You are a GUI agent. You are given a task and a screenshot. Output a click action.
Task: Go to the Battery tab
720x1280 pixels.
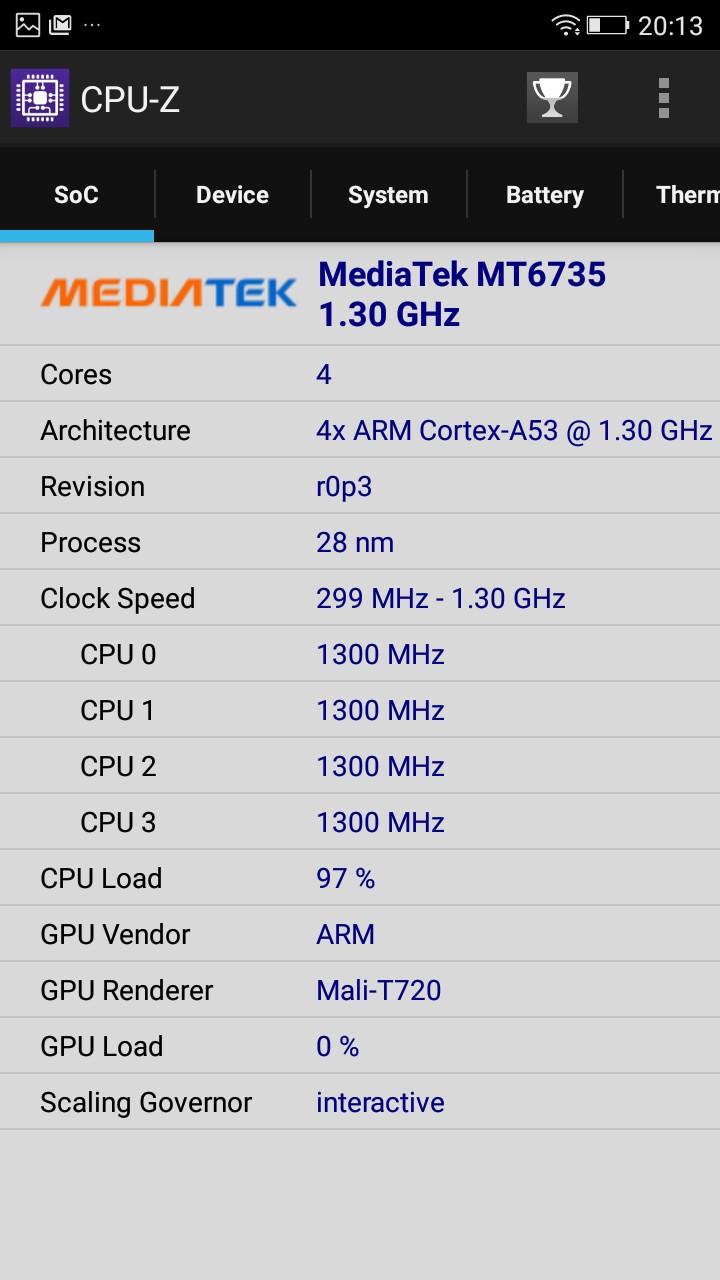(544, 195)
